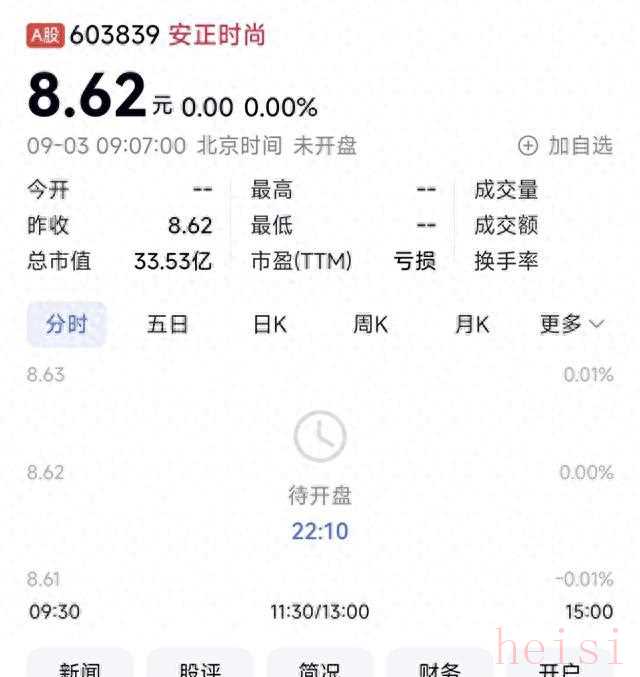Switch to the 五日 chart tab

click(x=167, y=325)
